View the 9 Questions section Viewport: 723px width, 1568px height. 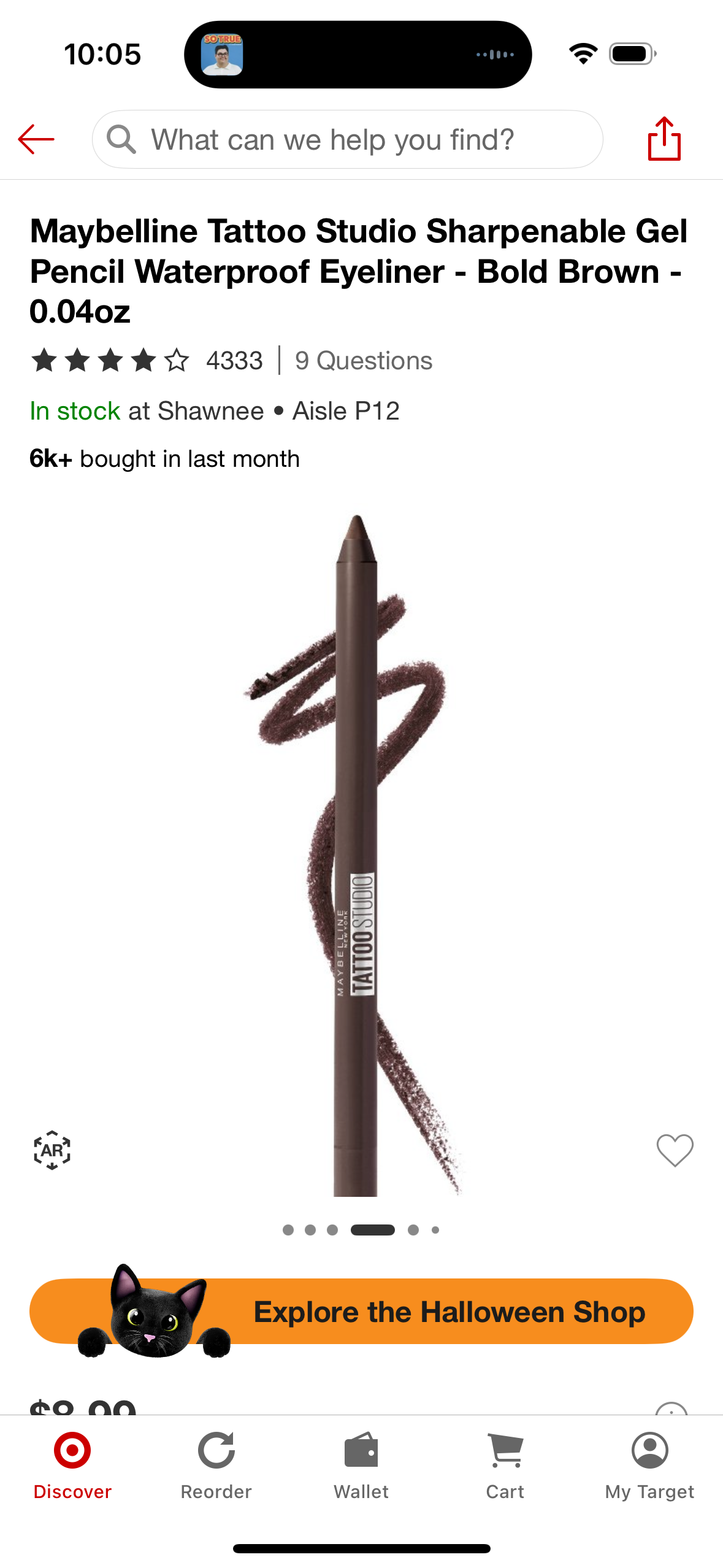click(364, 361)
